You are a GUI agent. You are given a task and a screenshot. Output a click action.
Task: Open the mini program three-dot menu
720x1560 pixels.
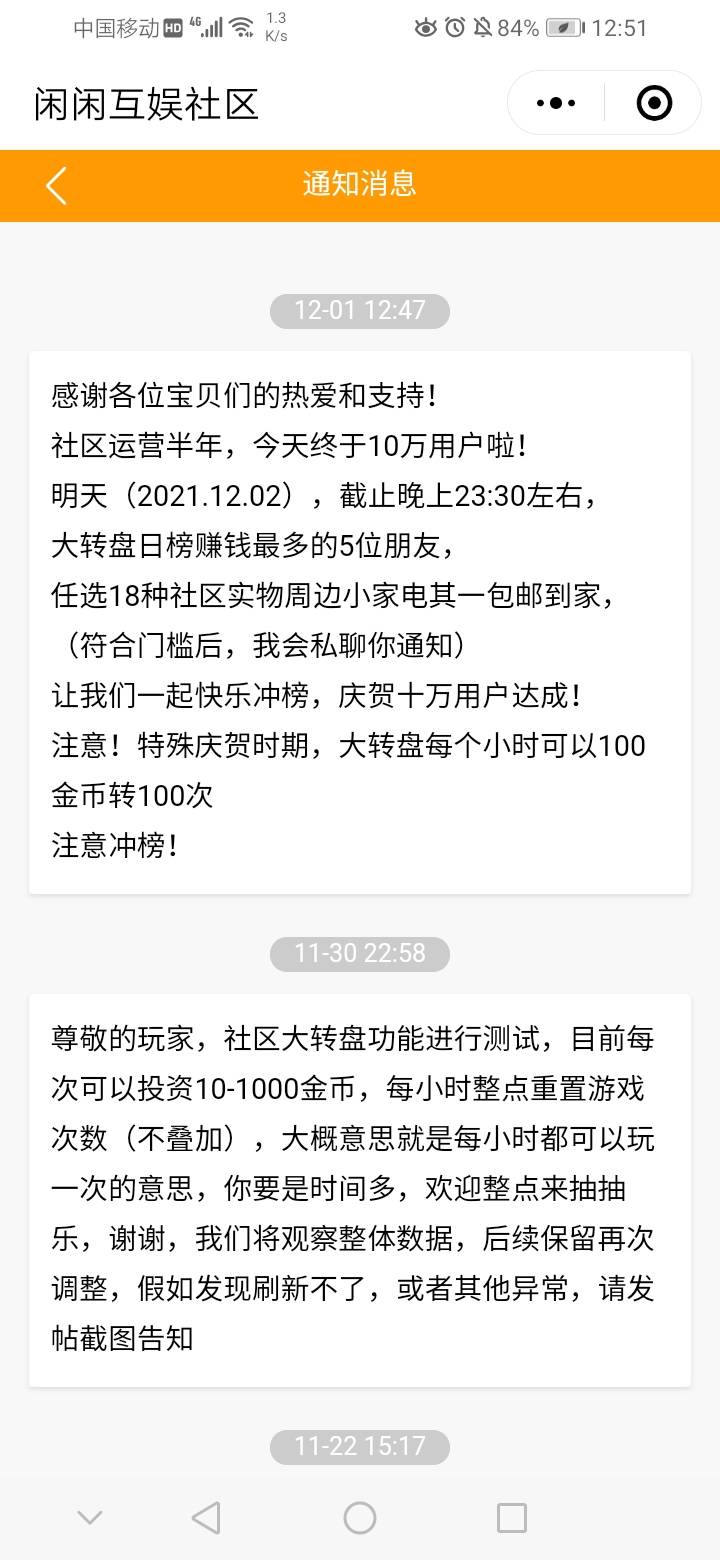pos(556,103)
